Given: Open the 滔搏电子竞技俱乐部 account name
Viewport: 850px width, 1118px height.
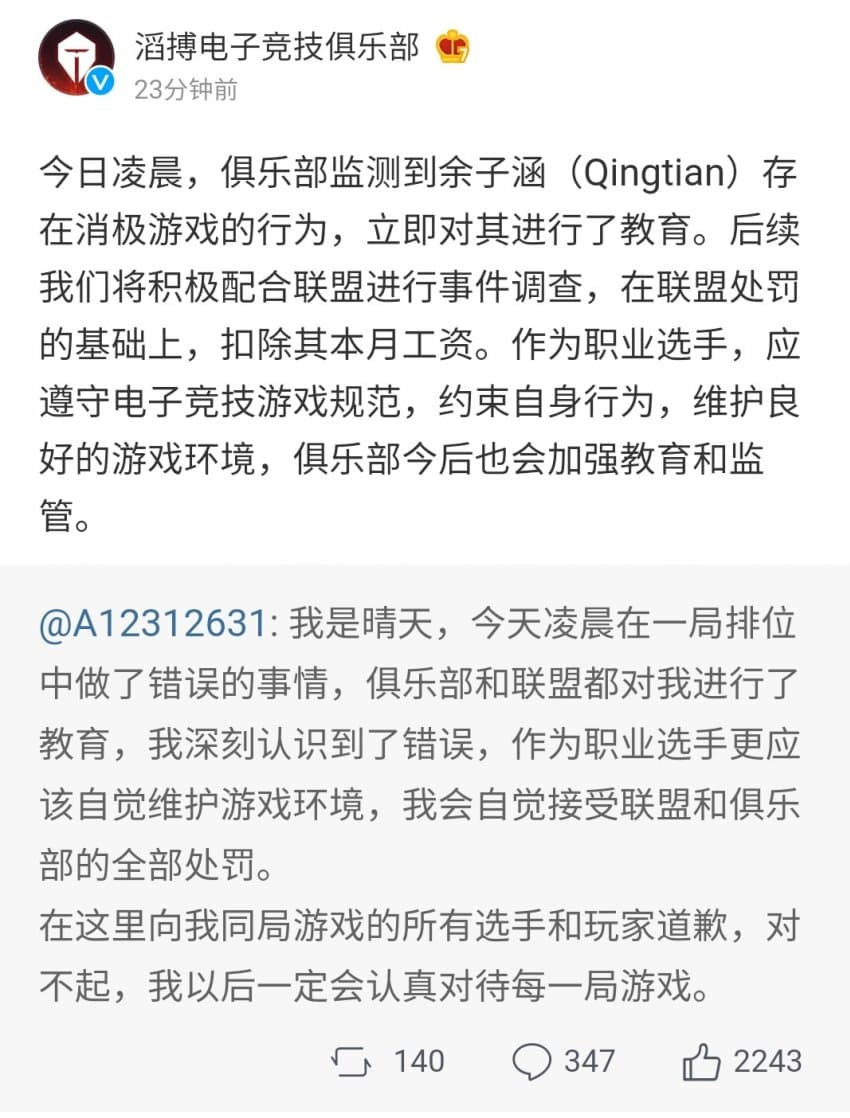Looking at the screenshot, I should [277, 46].
